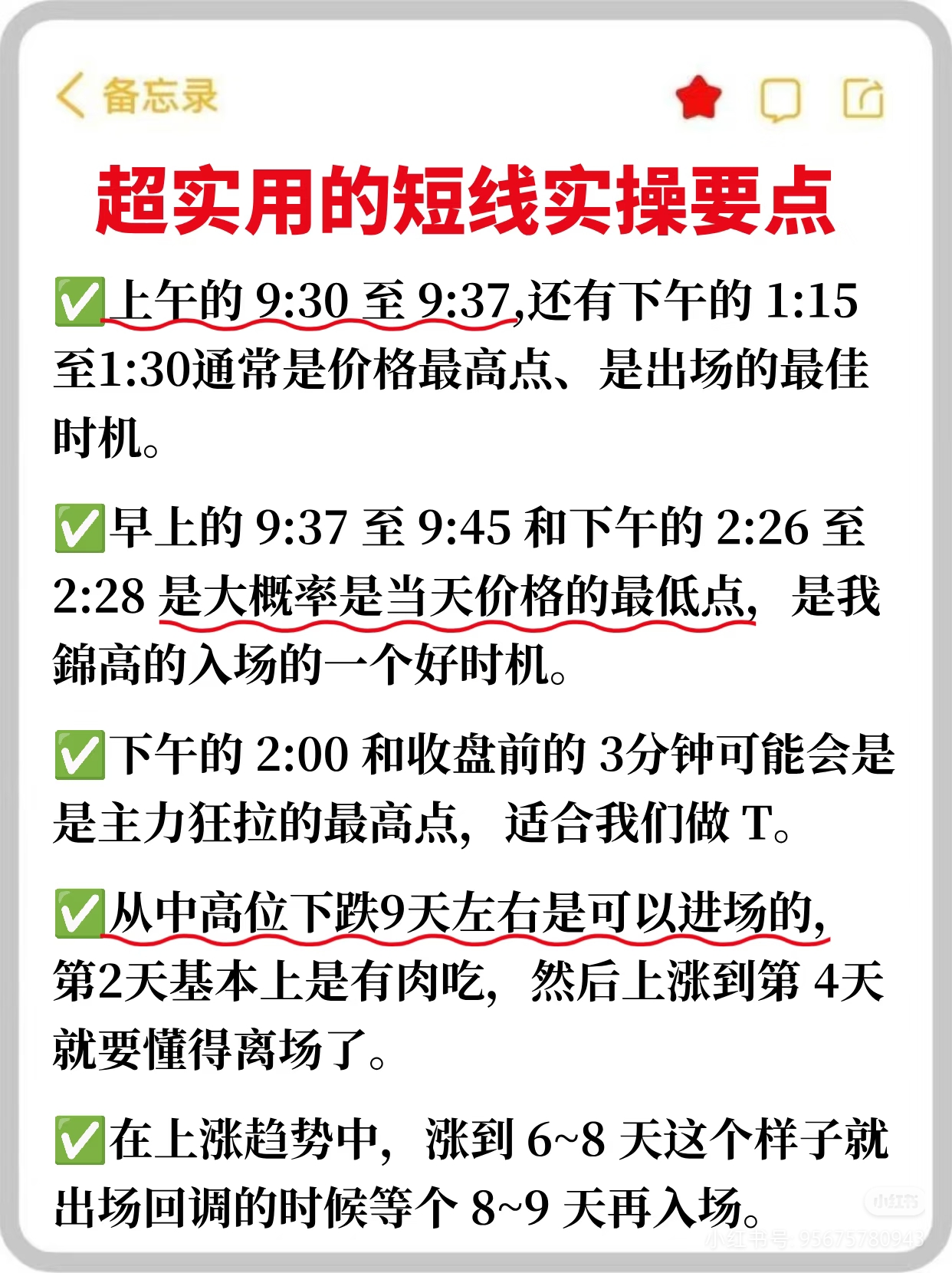Open comments panel for this note
Screen dimensions: 952x1273
[780, 97]
